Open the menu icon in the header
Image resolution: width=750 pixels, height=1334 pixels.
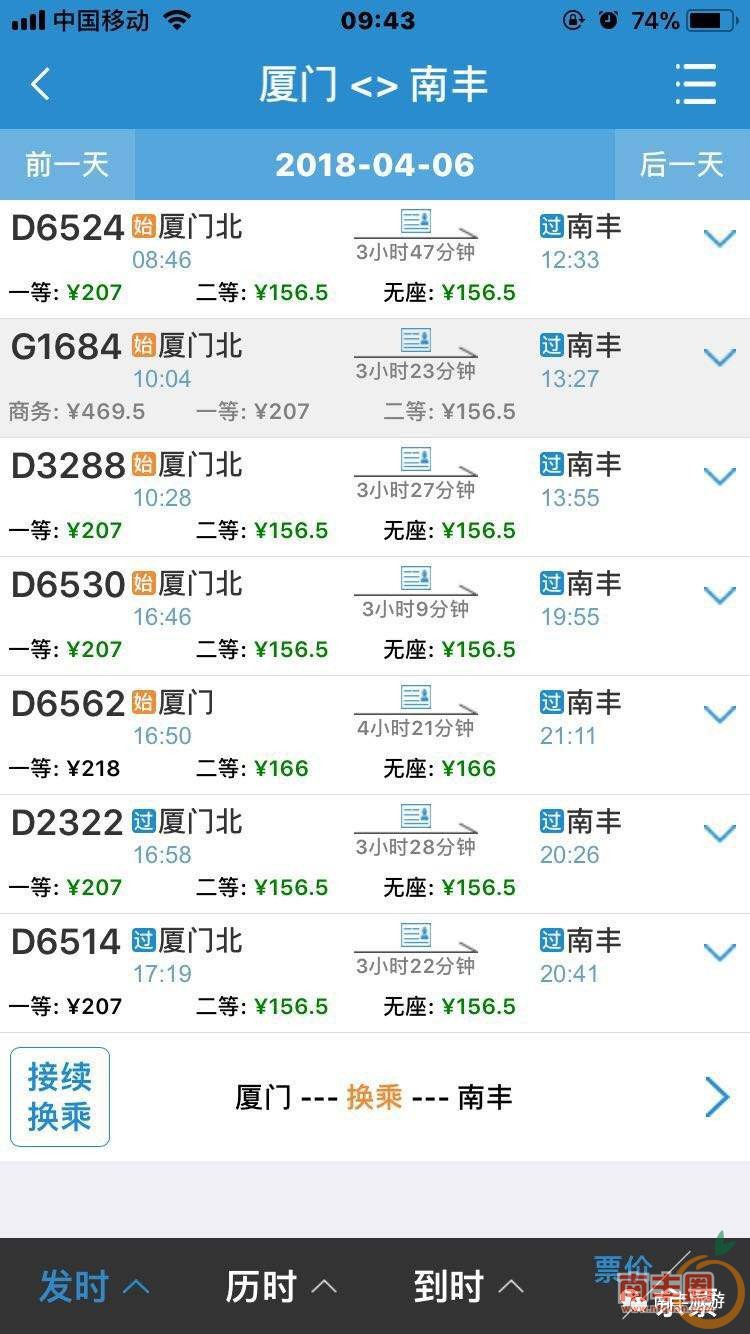click(x=695, y=85)
